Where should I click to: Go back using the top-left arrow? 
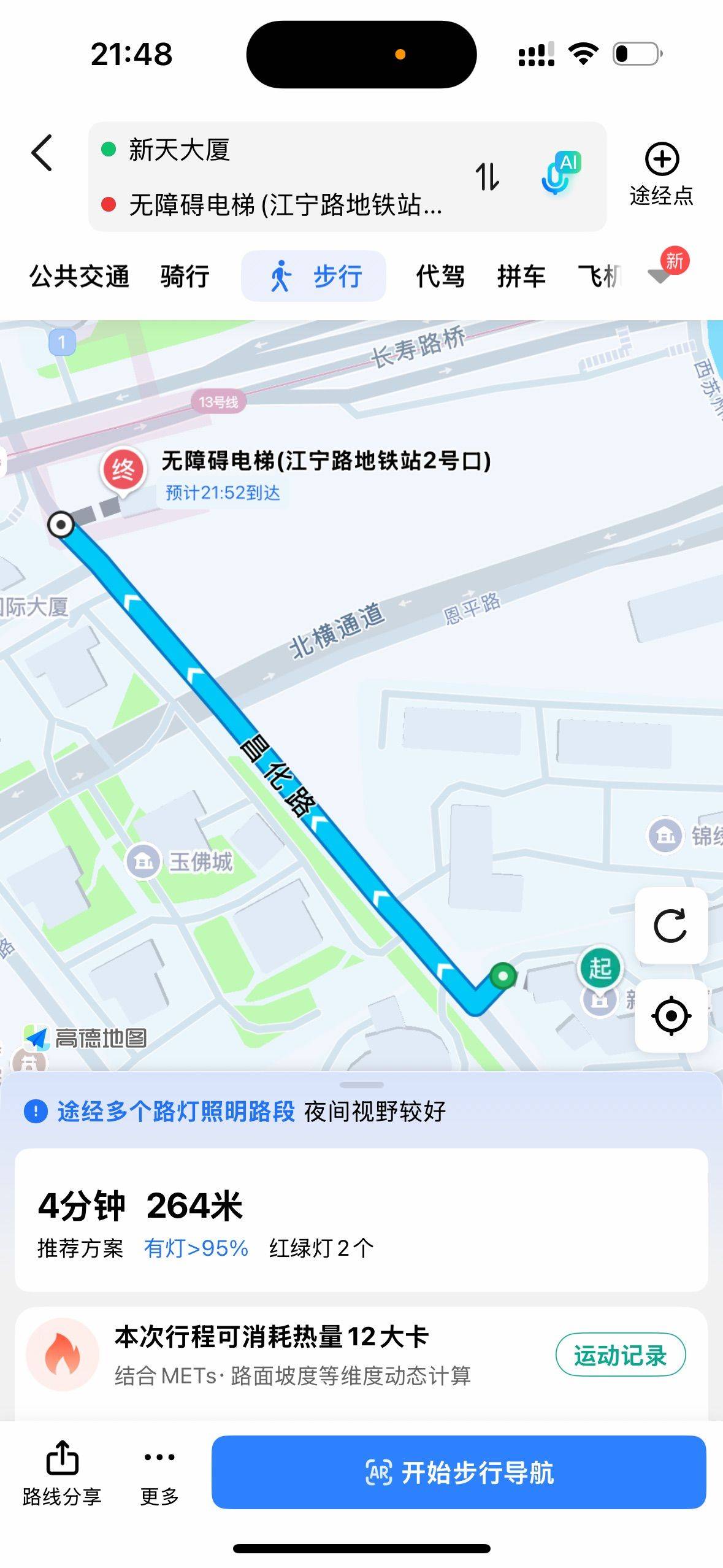click(42, 153)
